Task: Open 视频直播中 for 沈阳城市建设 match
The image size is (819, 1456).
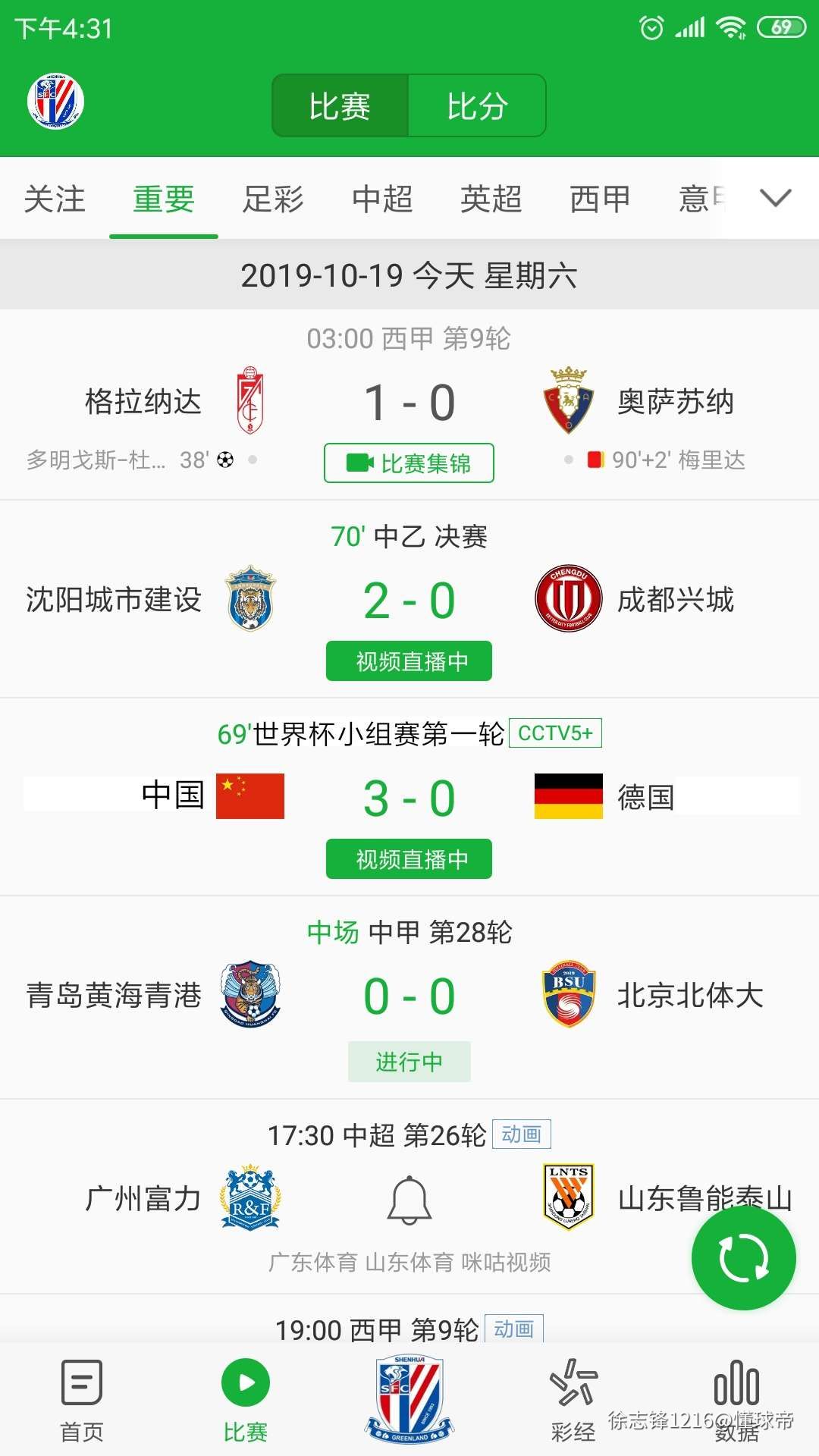Action: coord(409,661)
